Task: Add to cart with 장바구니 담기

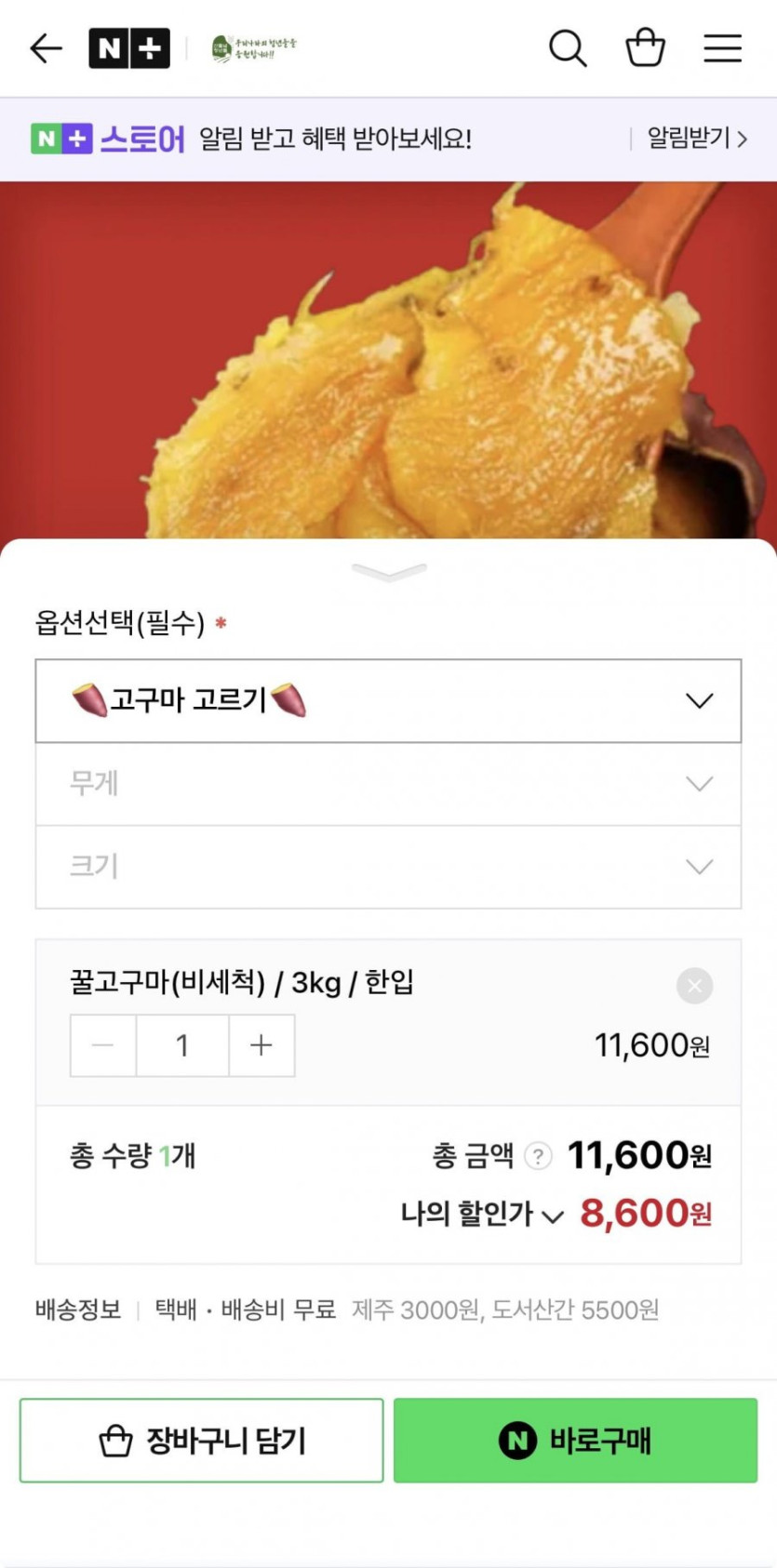Action: (x=201, y=1441)
